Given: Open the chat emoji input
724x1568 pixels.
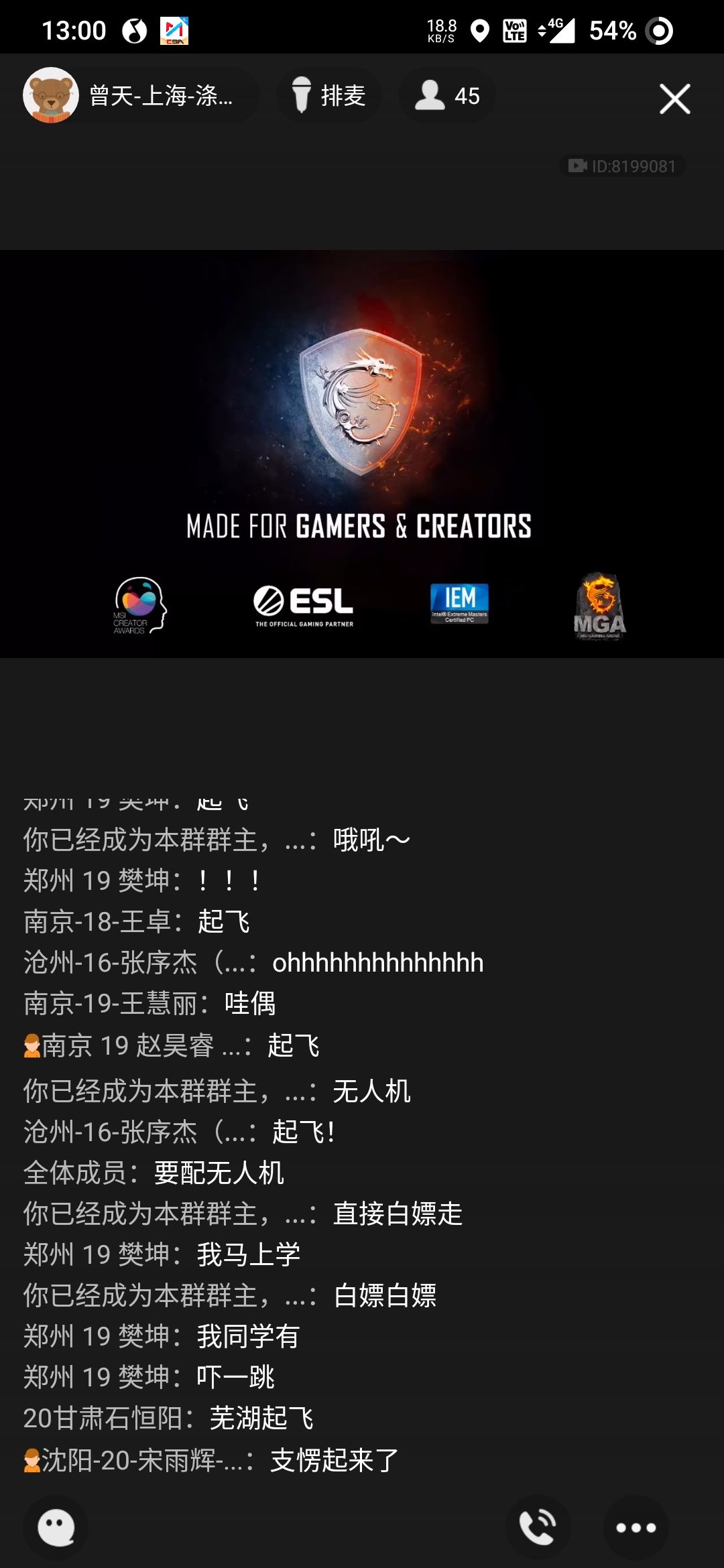Looking at the screenshot, I should (56, 1527).
